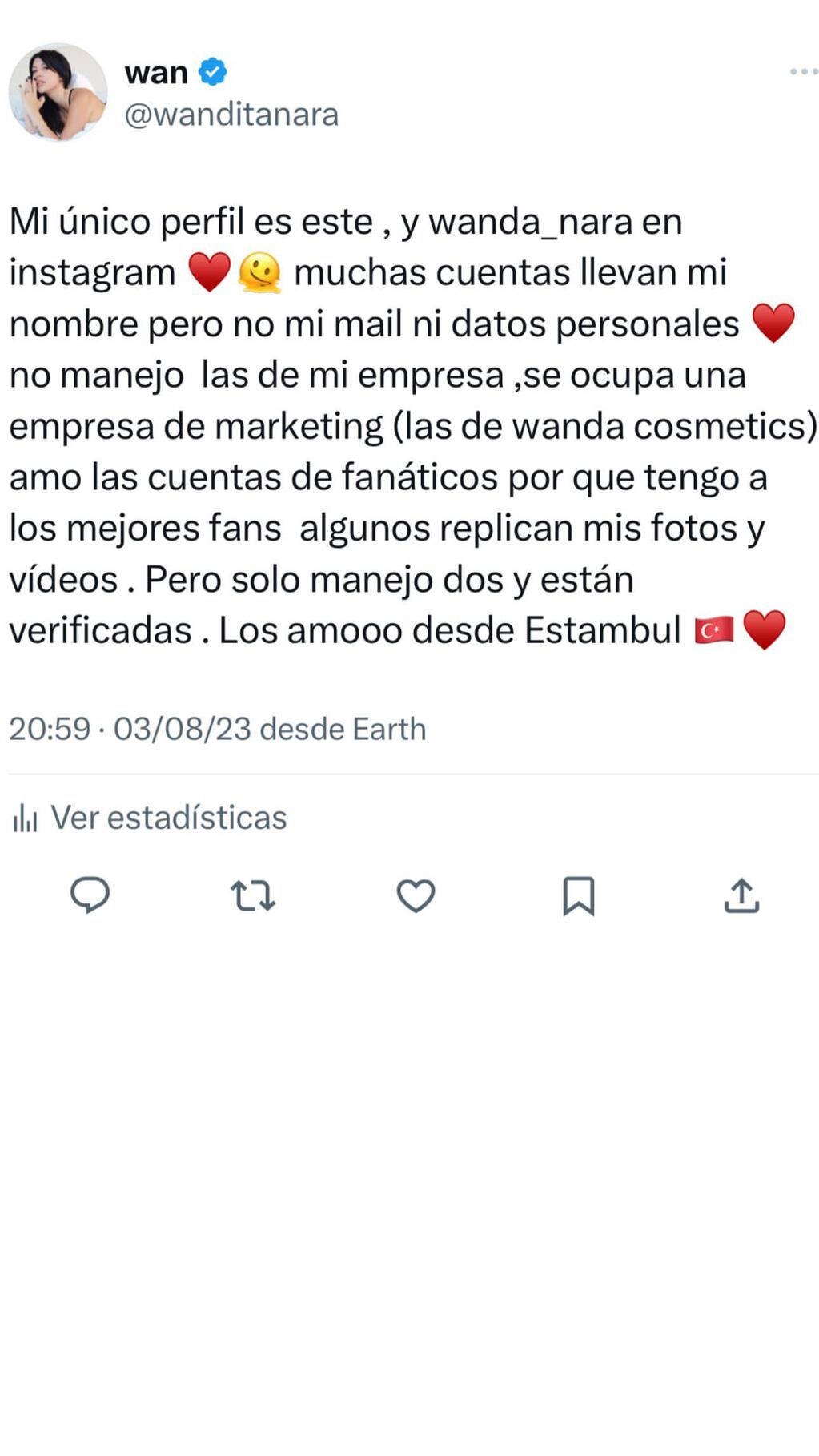Viewport: 819px width, 1456px height.
Task: Reply to this tweet
Action: click(x=90, y=895)
